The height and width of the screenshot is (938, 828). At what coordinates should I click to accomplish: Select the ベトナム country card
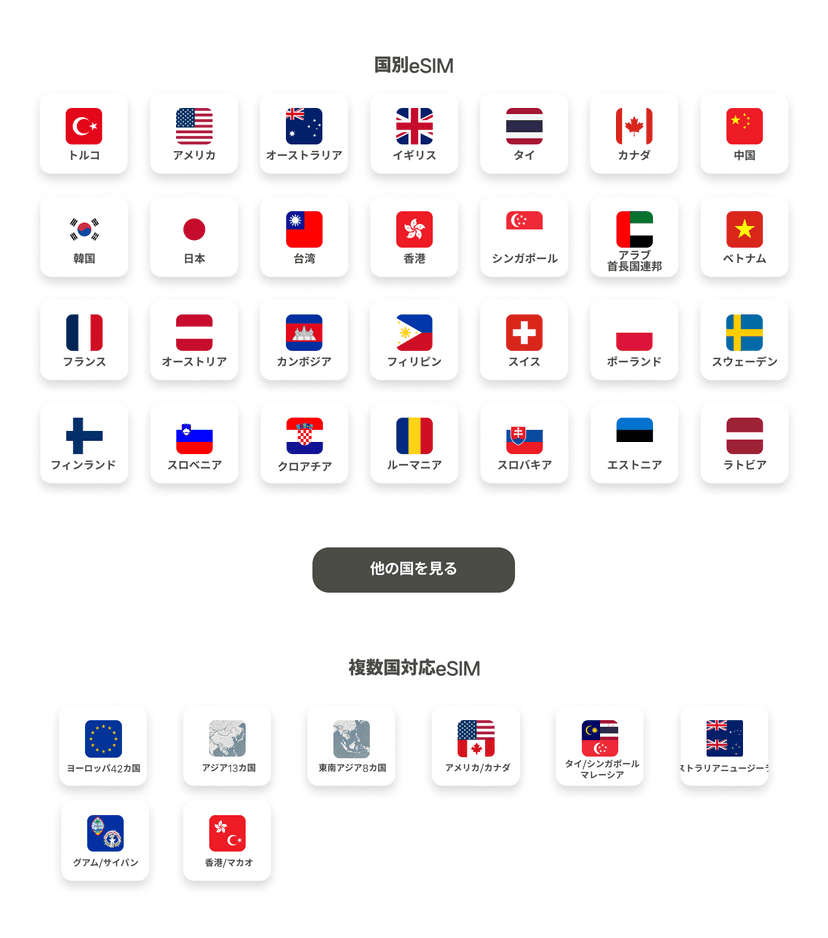pos(744,237)
